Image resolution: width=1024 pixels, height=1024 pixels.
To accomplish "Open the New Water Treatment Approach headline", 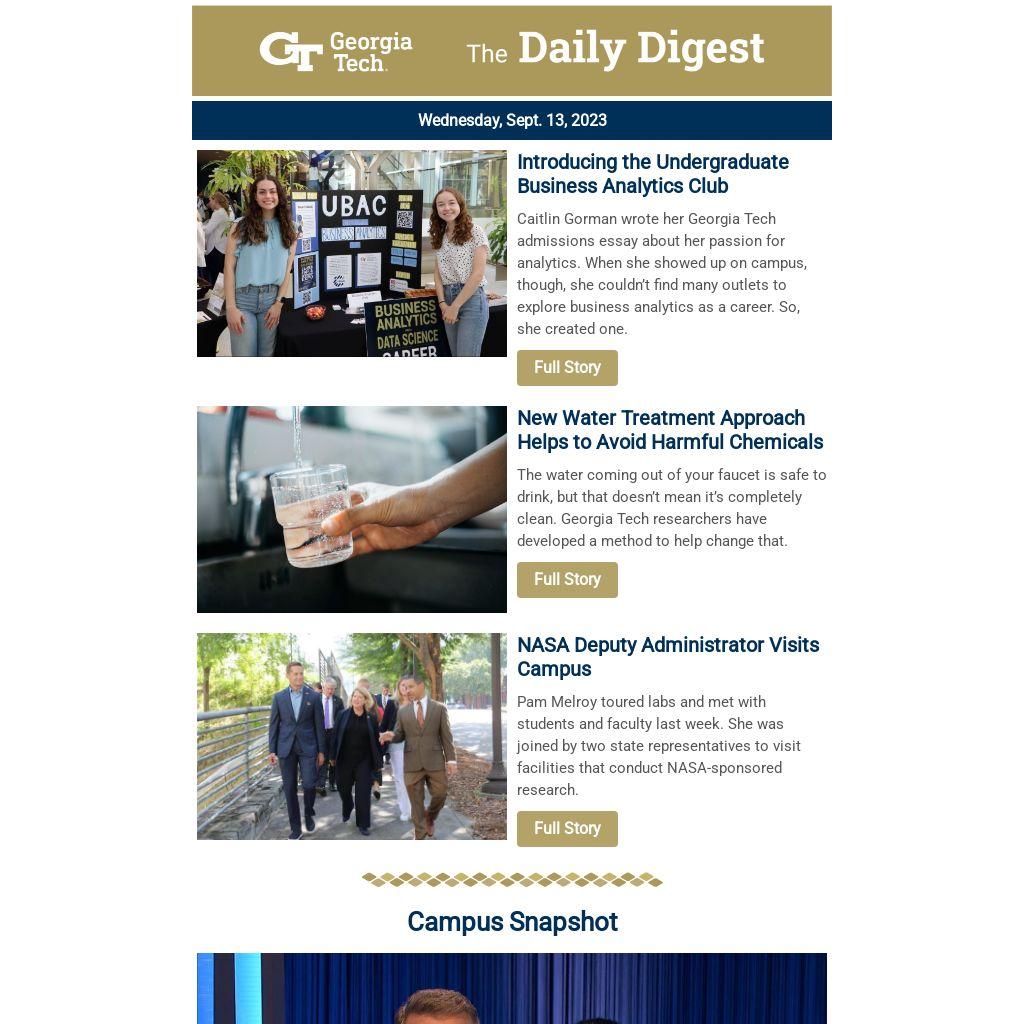I will [669, 430].
